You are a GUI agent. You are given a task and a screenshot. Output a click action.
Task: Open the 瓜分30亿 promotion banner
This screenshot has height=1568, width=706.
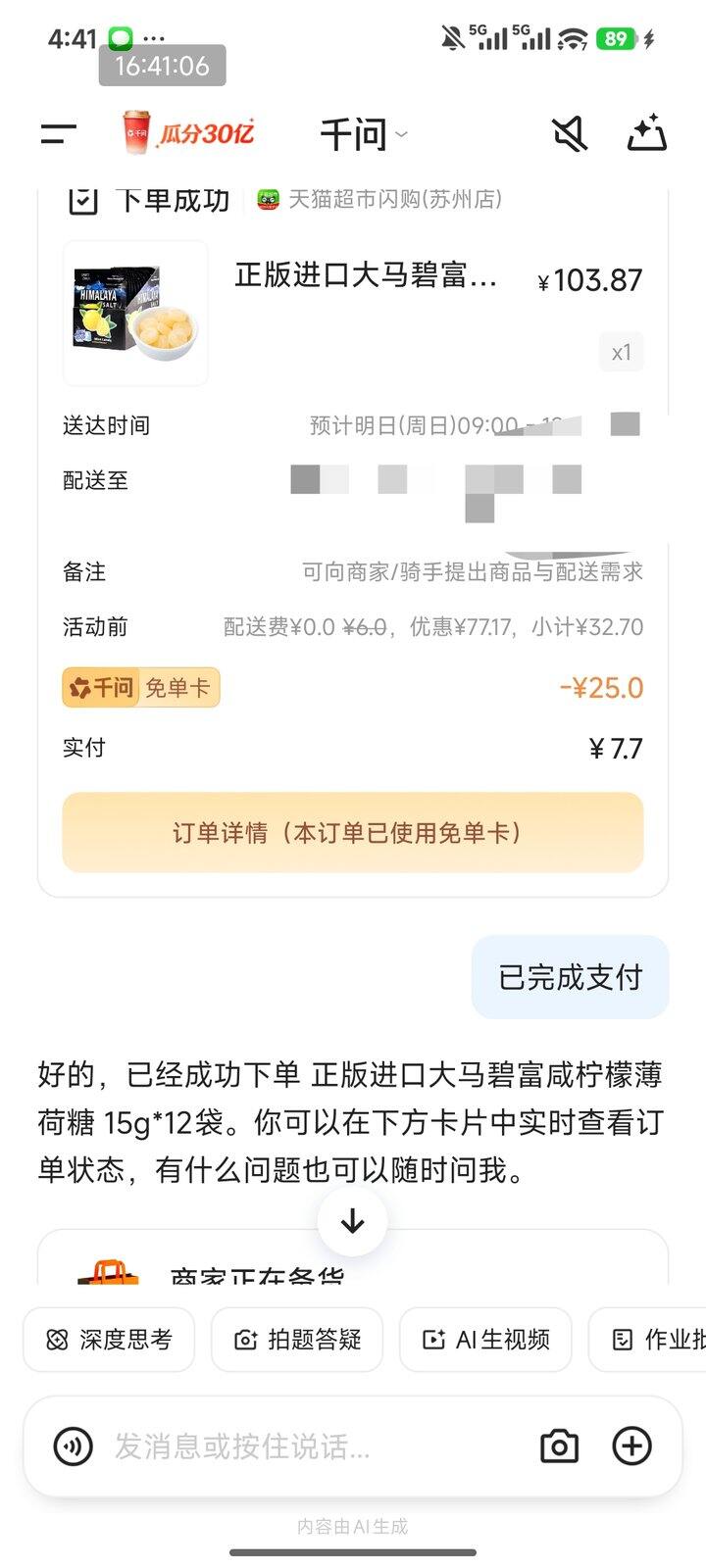pyautogui.click(x=188, y=133)
